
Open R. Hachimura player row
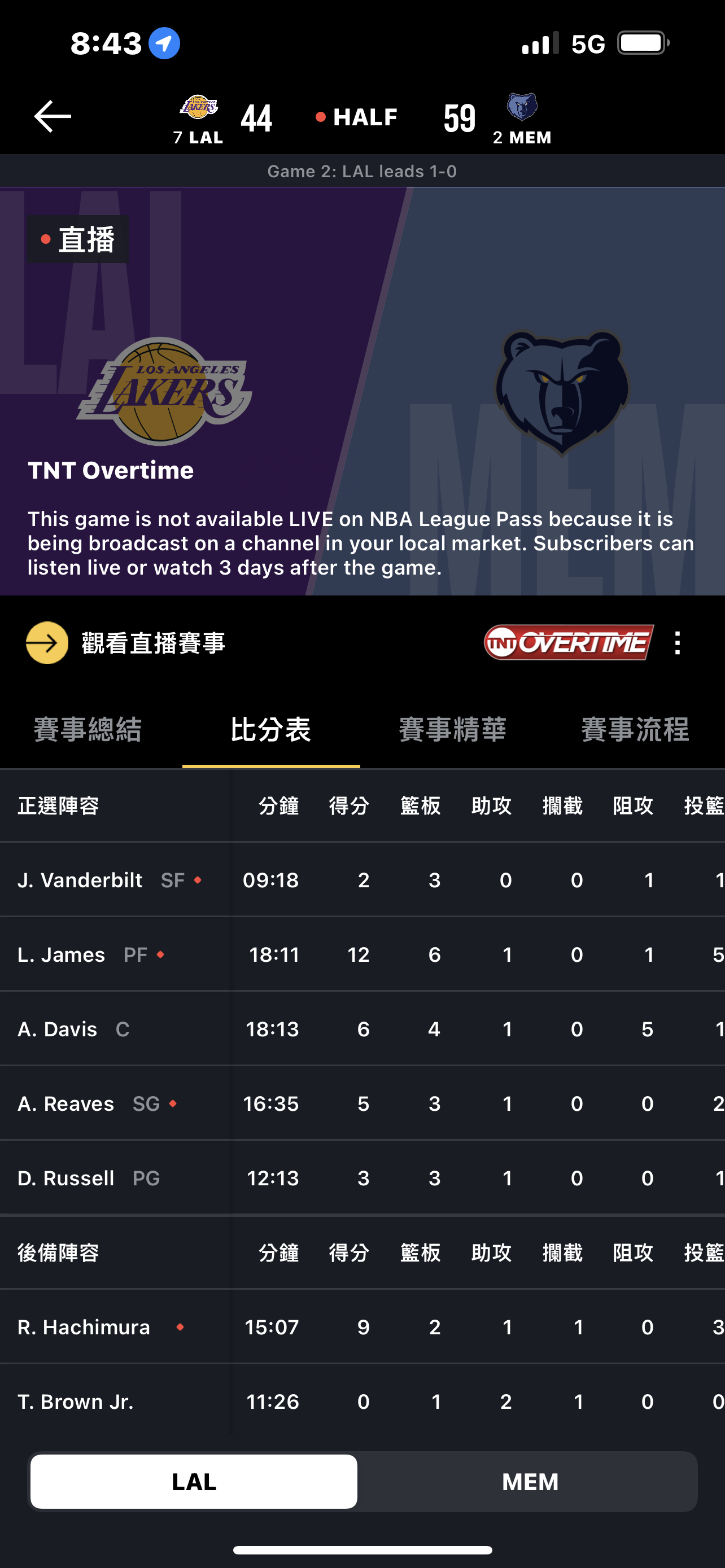[84, 1327]
